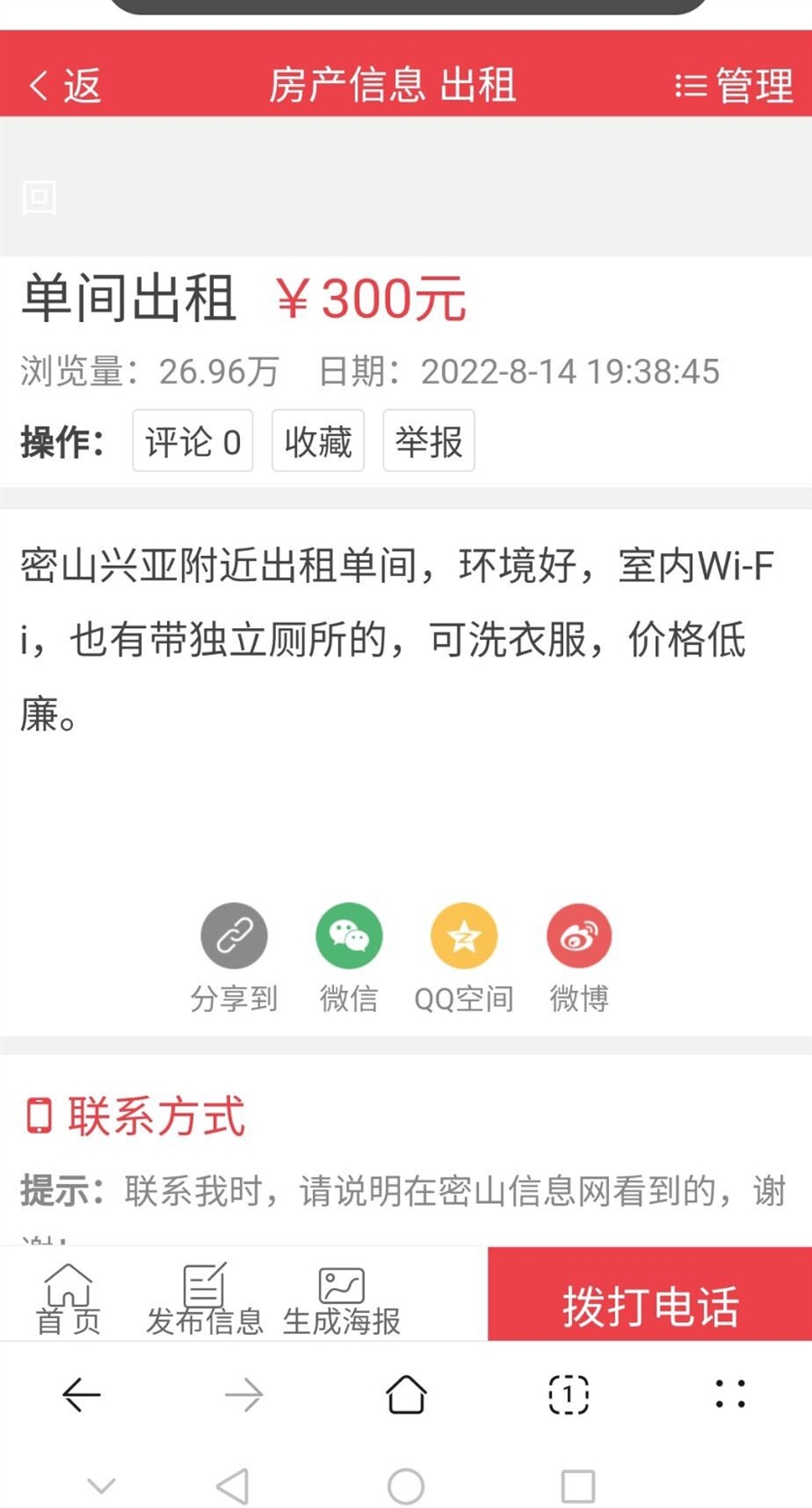Copy the share link via 分享到

pyautogui.click(x=234, y=936)
